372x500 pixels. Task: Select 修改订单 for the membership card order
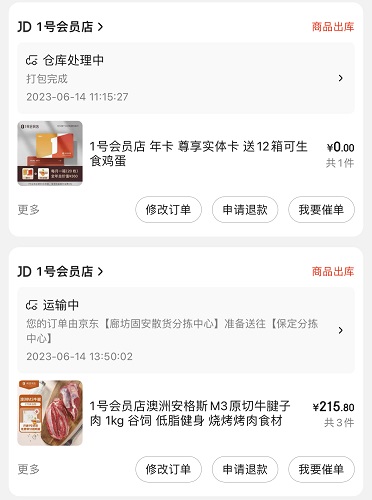click(168, 210)
